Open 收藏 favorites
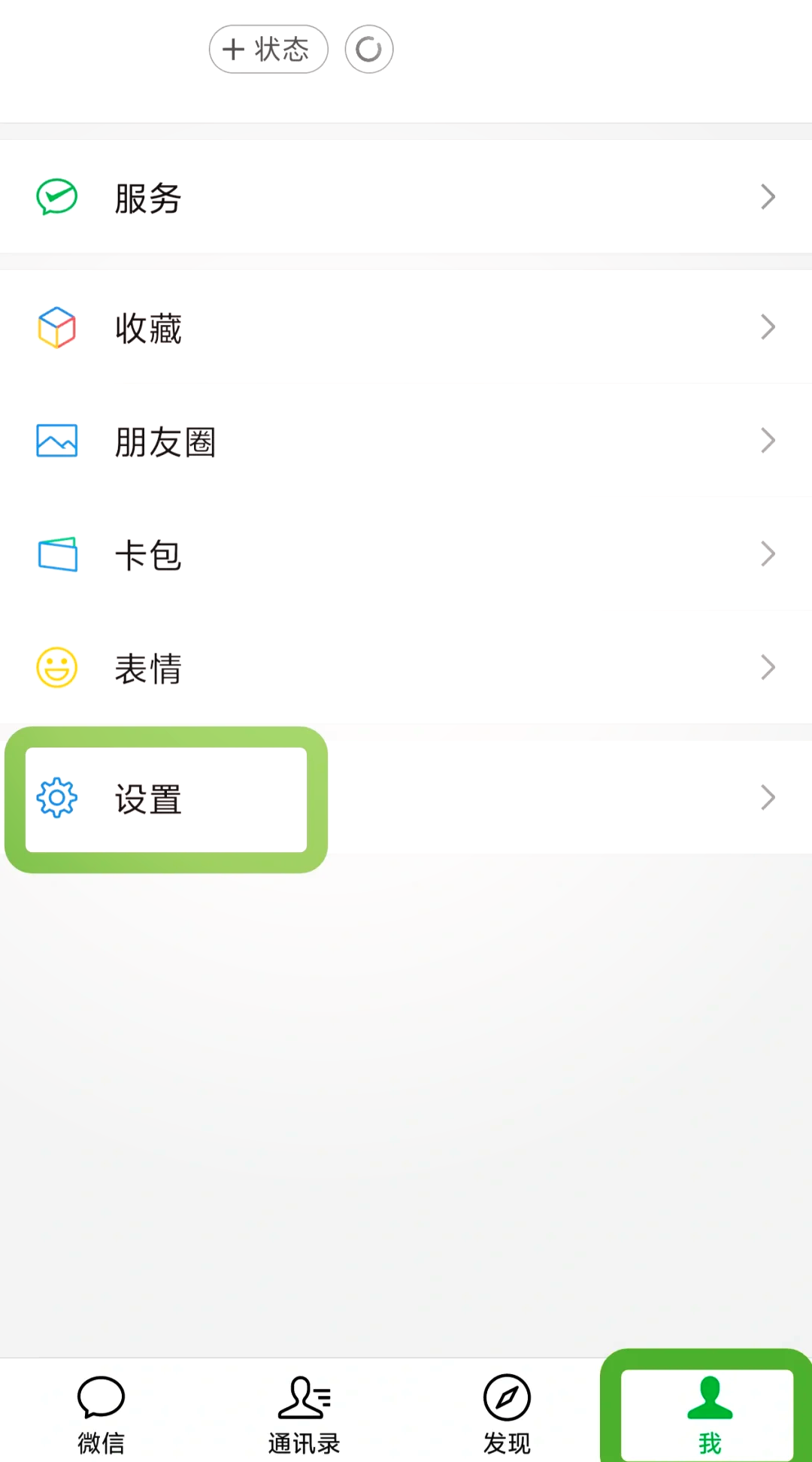The image size is (812, 1462). [406, 328]
